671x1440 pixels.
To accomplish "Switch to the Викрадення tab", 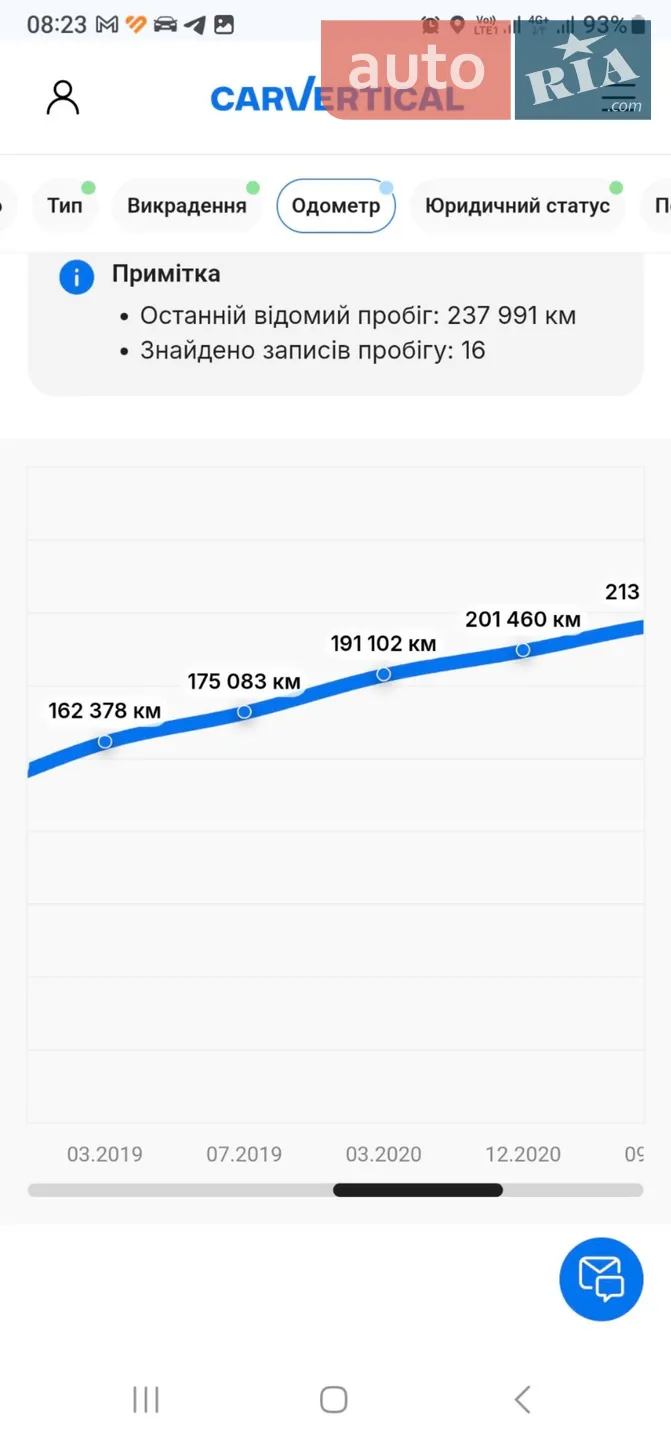I will pyautogui.click(x=186, y=206).
